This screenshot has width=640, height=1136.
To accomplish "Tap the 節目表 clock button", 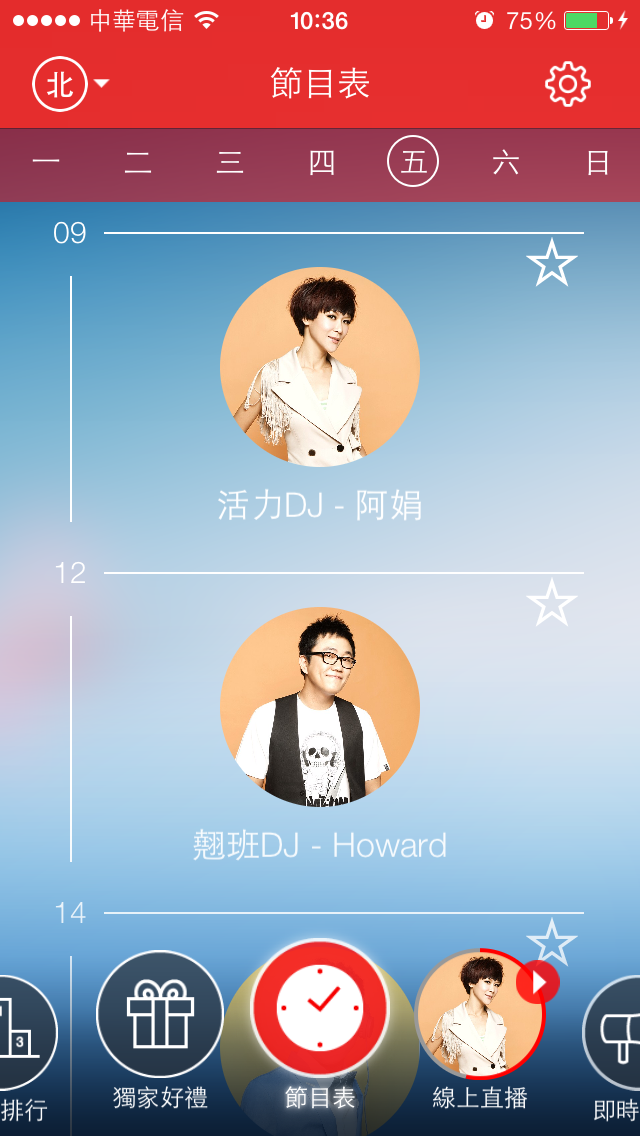I will point(320,1010).
